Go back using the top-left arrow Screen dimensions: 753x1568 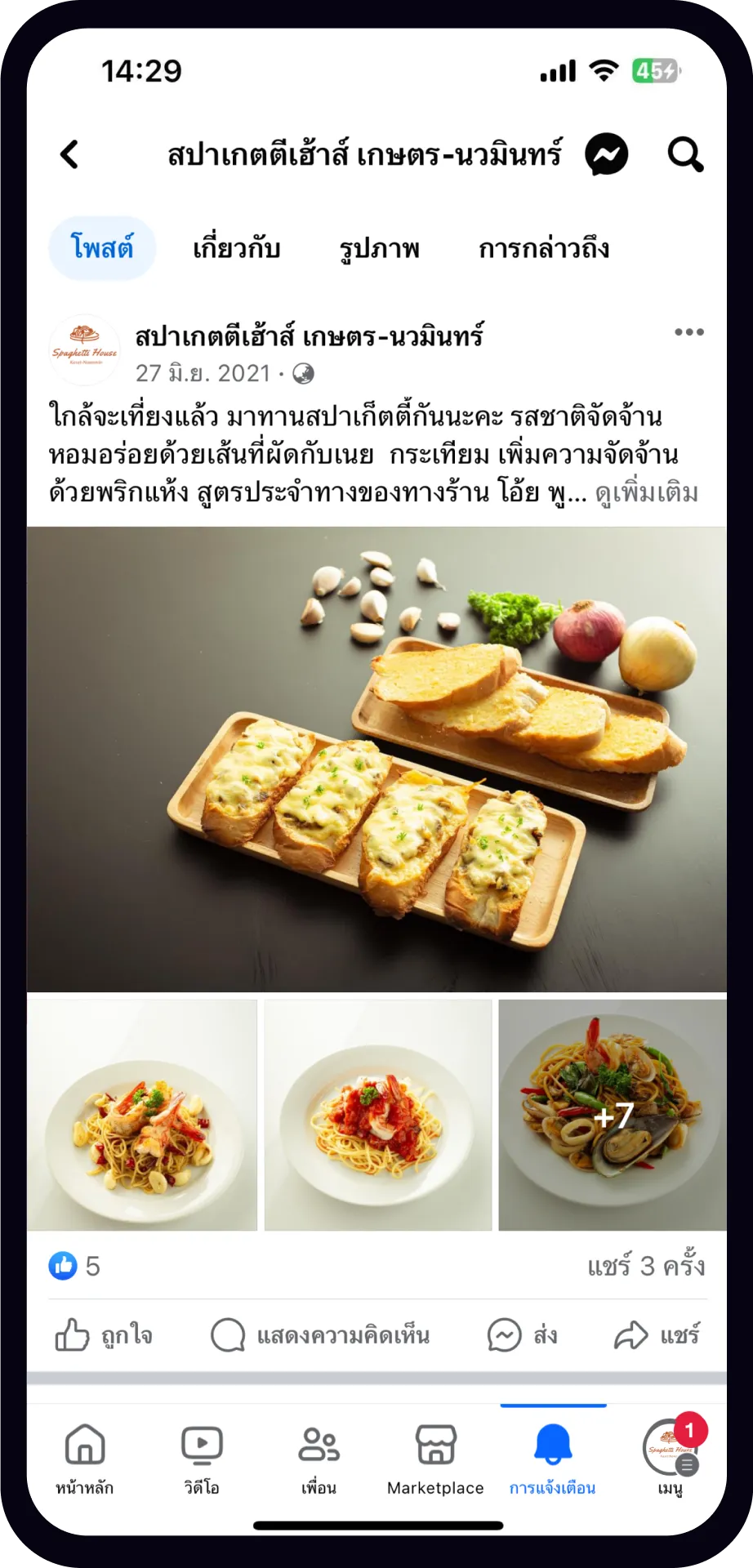click(x=70, y=154)
